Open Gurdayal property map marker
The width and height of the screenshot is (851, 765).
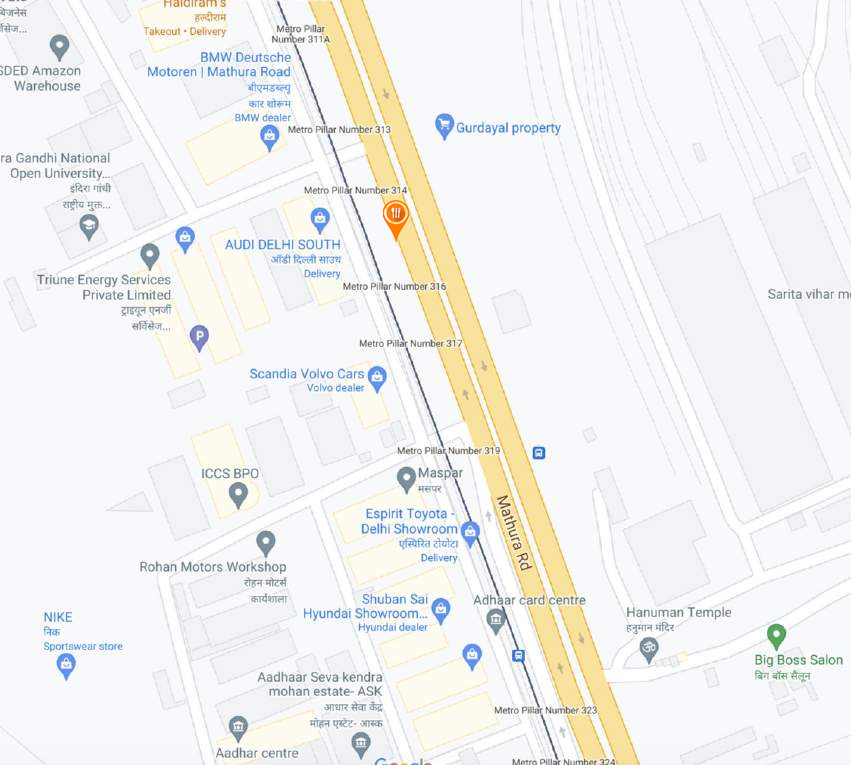tap(445, 126)
